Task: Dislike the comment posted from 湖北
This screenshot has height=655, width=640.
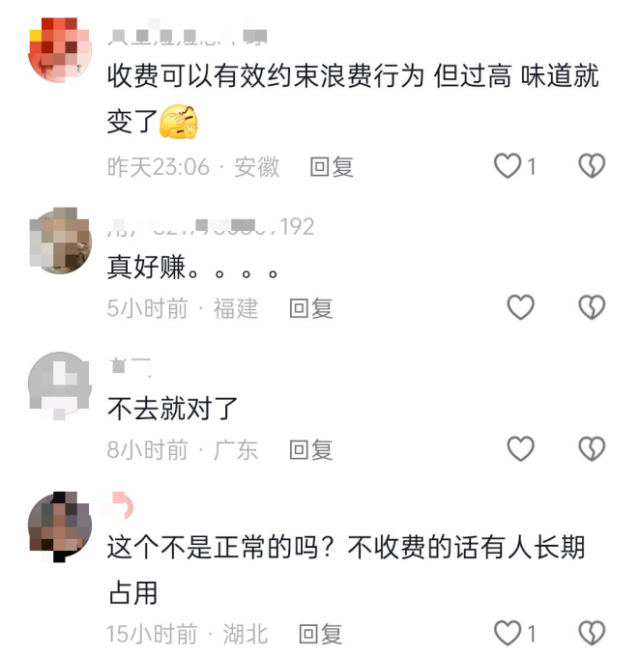Action: [x=592, y=632]
